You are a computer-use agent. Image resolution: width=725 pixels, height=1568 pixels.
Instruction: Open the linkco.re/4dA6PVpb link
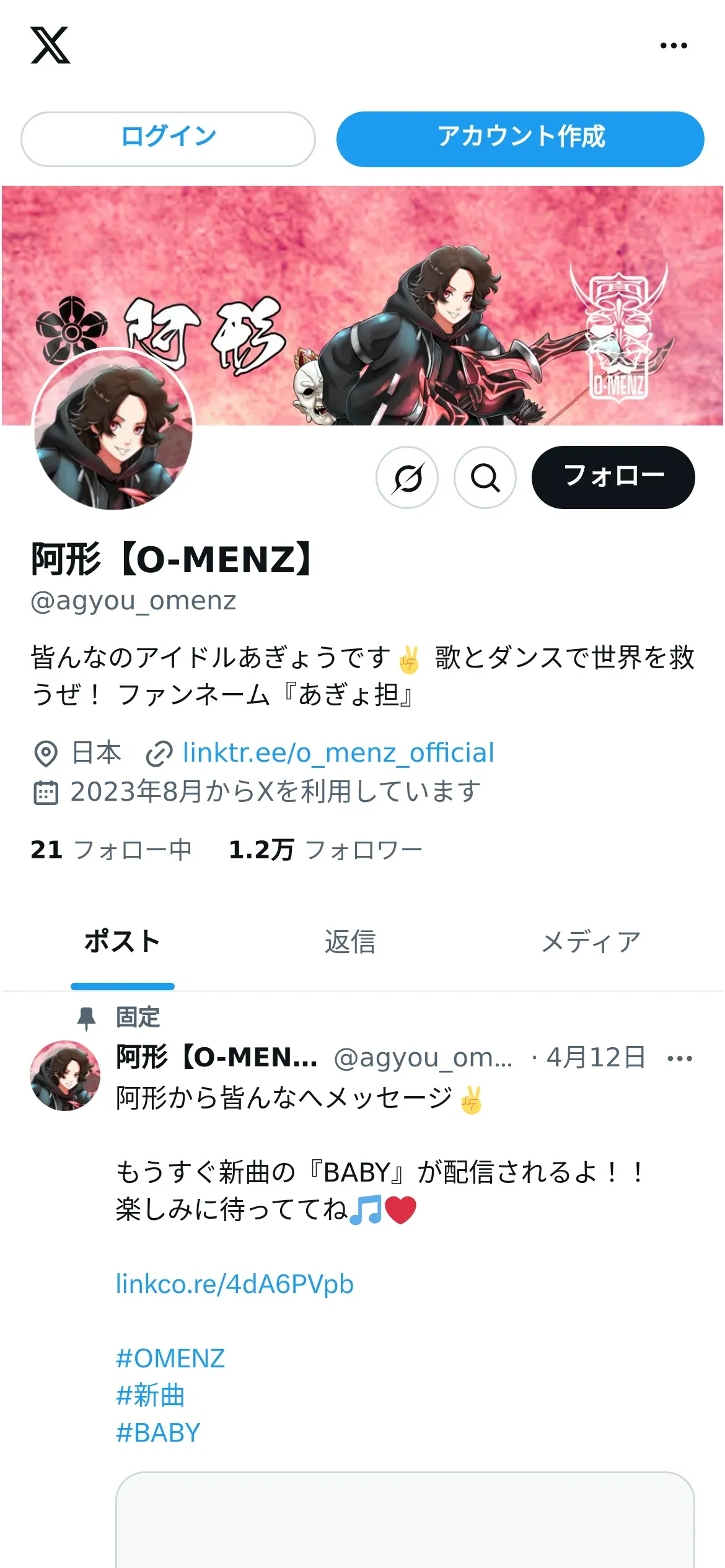coord(235,1284)
